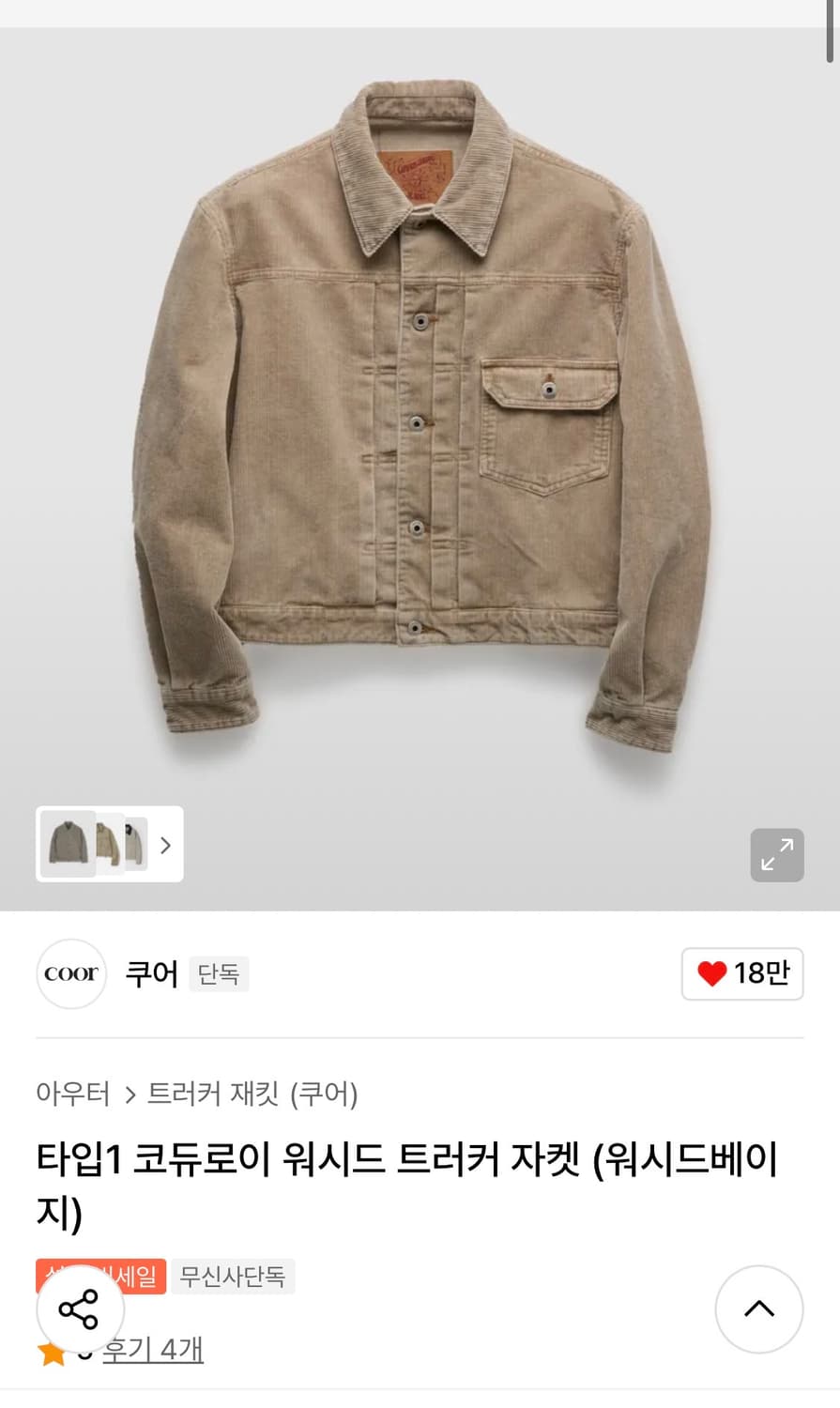Toggle the like state showing 18만
This screenshot has height=1408, width=840.
click(742, 973)
